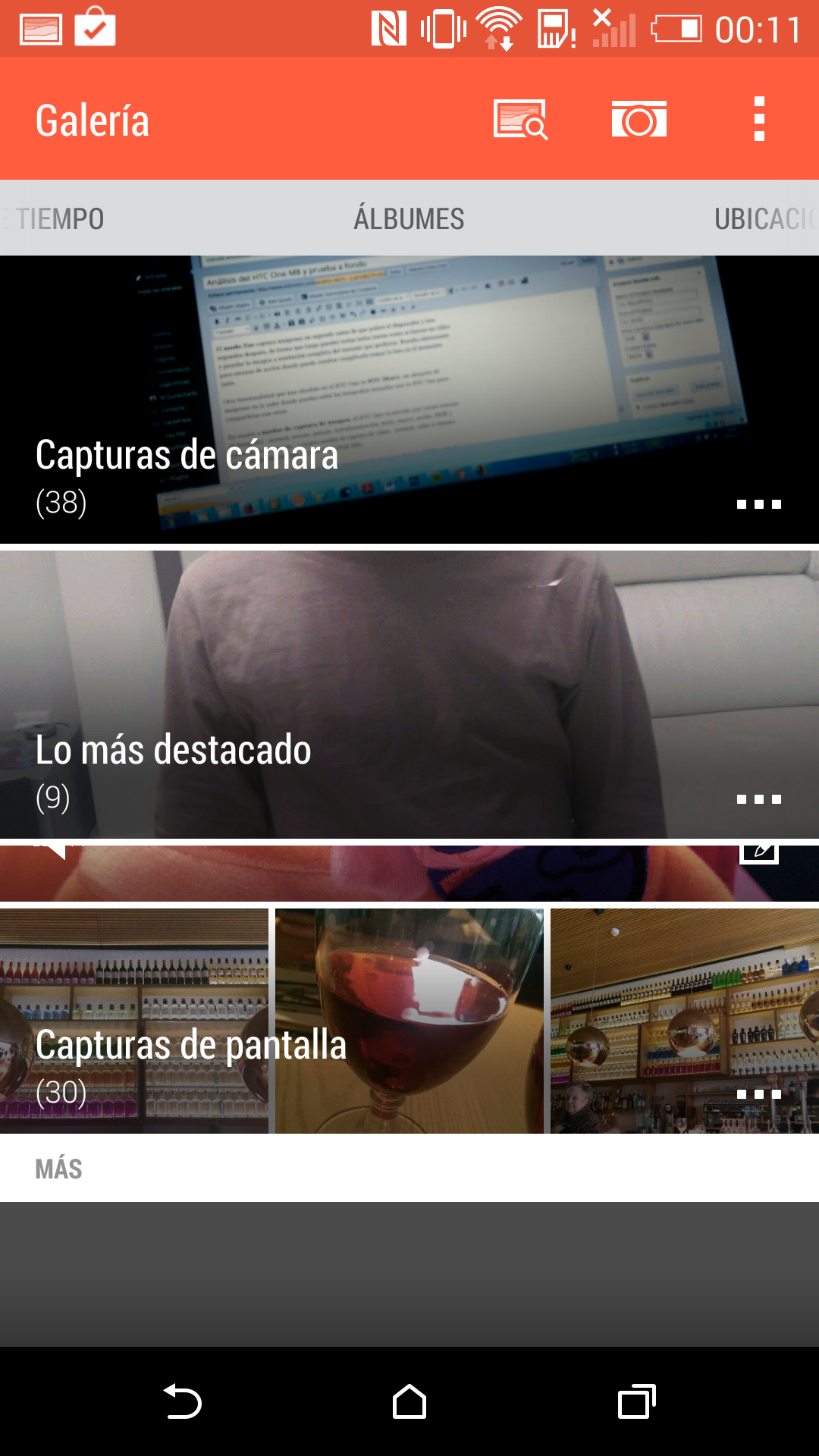Open options for Capturas de cámara
819x1456 pixels.
[x=758, y=504]
